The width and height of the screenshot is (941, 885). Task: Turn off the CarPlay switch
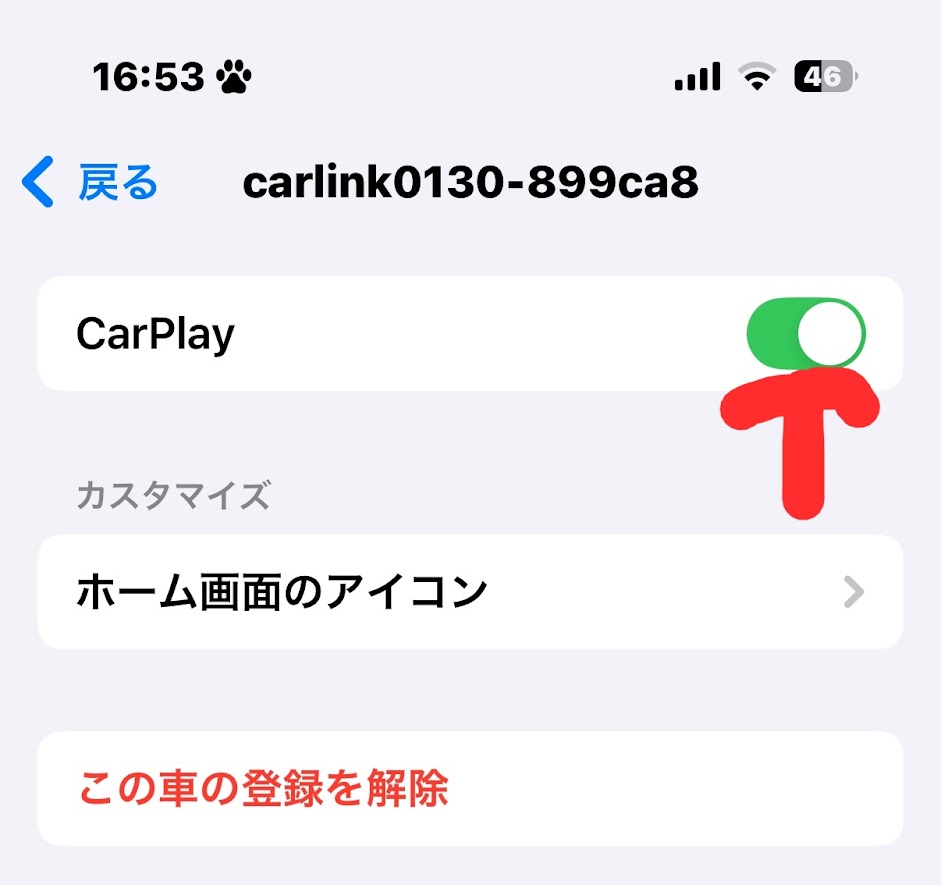[x=805, y=333]
